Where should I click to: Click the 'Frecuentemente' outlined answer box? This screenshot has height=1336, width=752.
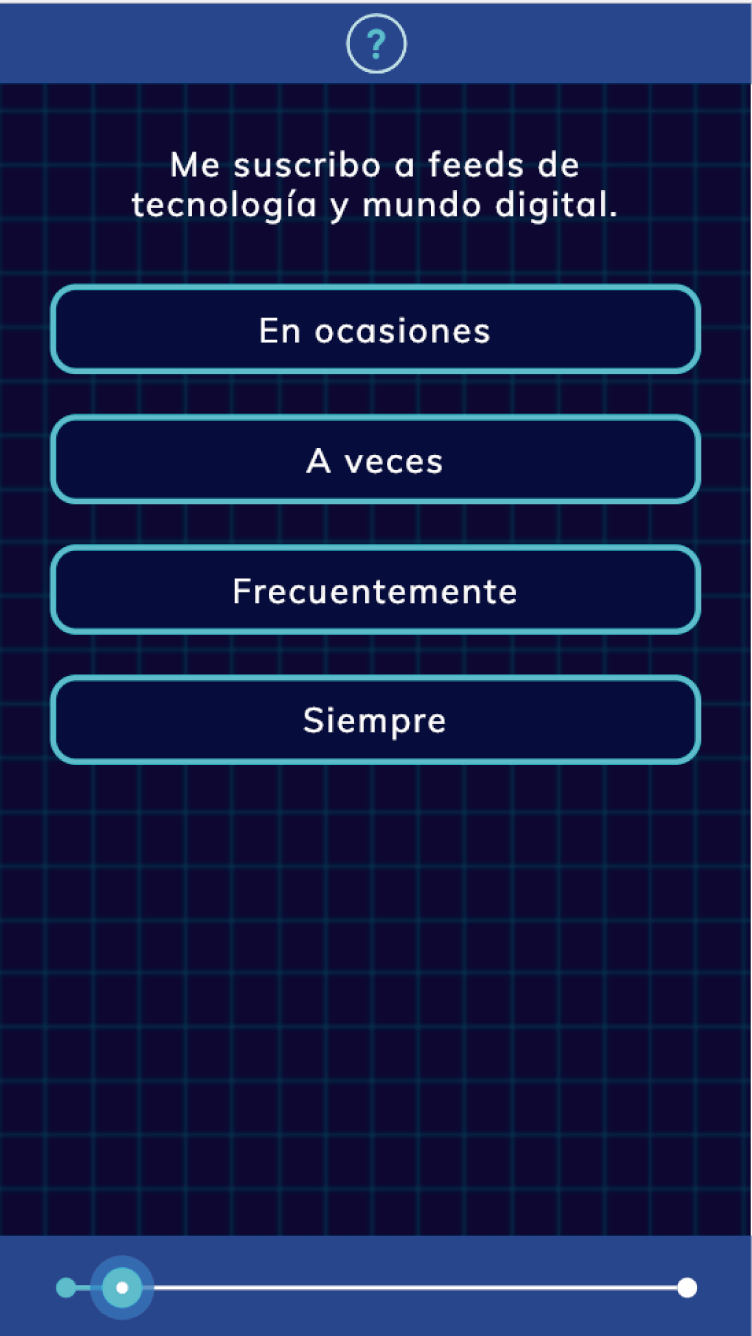coord(375,590)
